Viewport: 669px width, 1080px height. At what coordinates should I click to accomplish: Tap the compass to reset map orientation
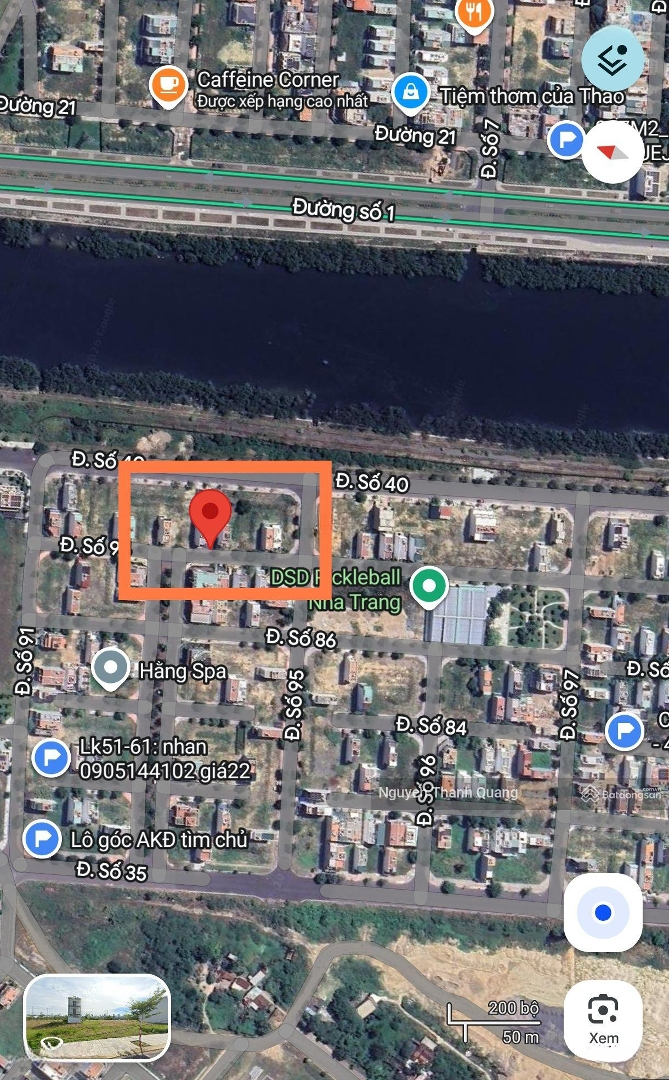(613, 151)
